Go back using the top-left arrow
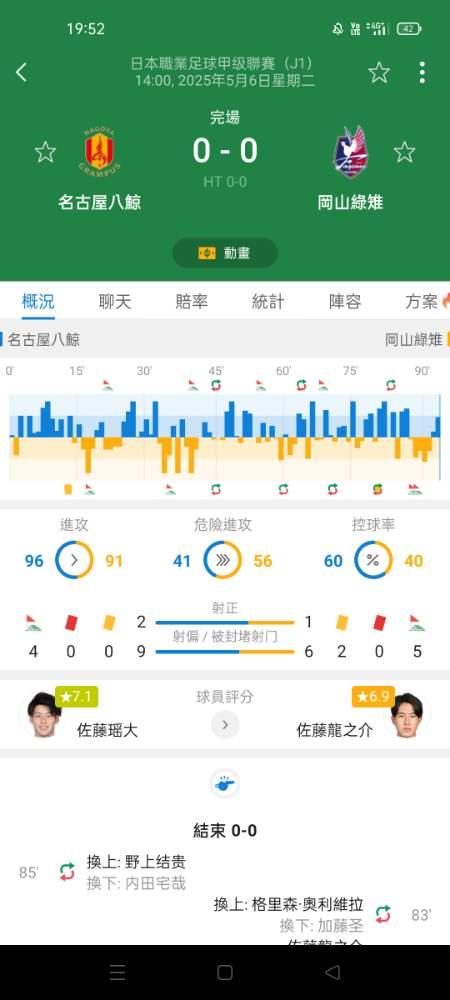Viewport: 450px width, 1000px height. click(21, 72)
